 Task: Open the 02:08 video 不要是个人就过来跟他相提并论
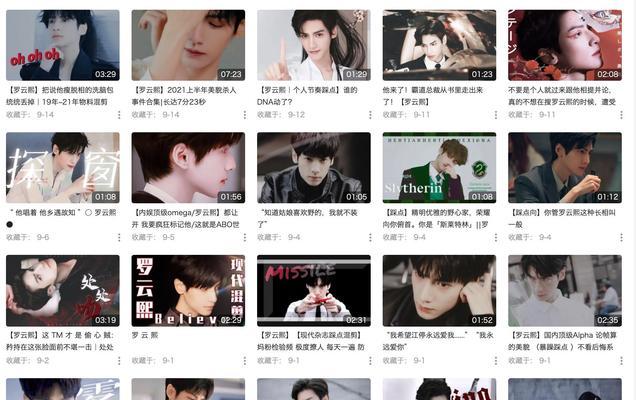coord(564,45)
